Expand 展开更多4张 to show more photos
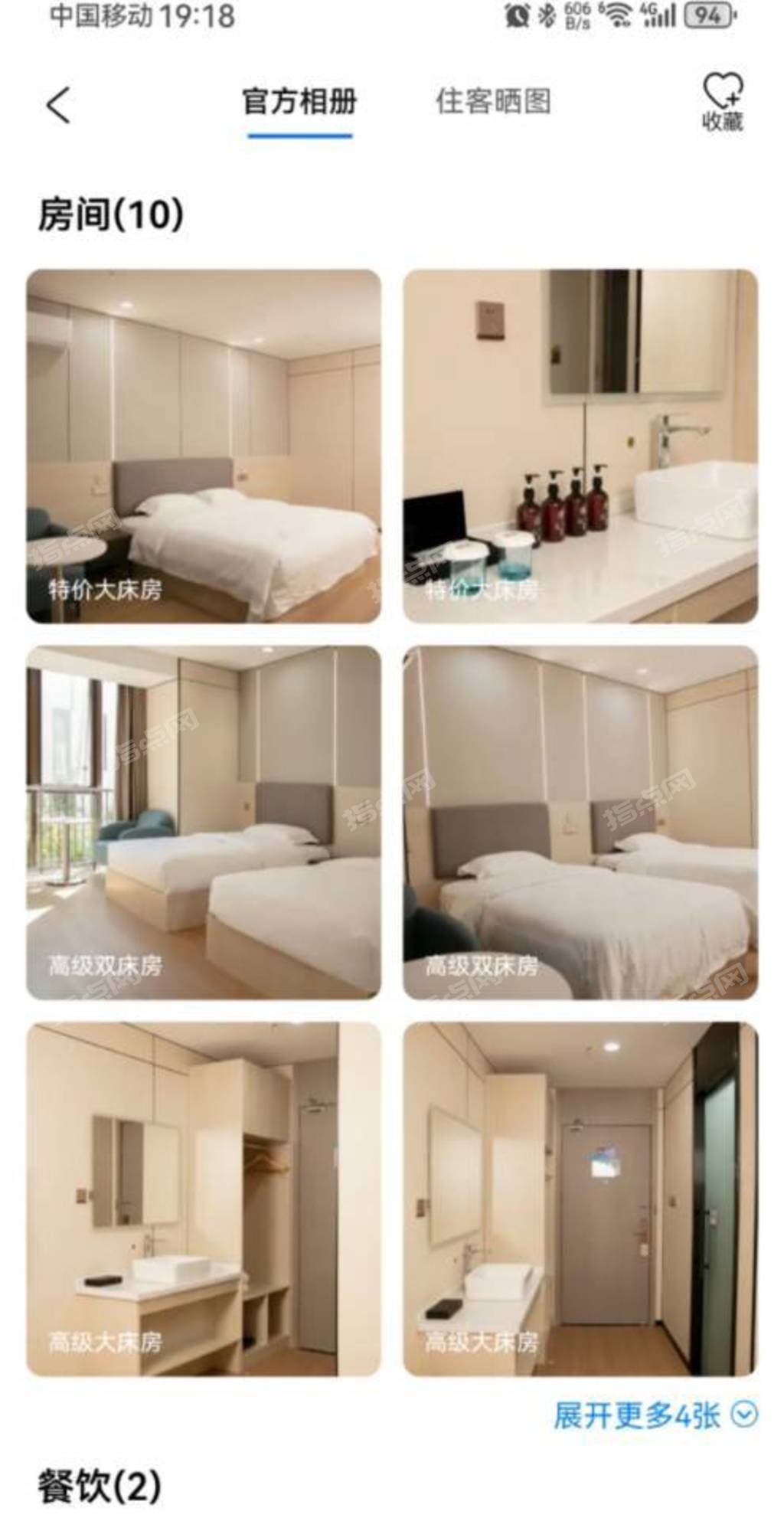784x1521 pixels. click(655, 1415)
